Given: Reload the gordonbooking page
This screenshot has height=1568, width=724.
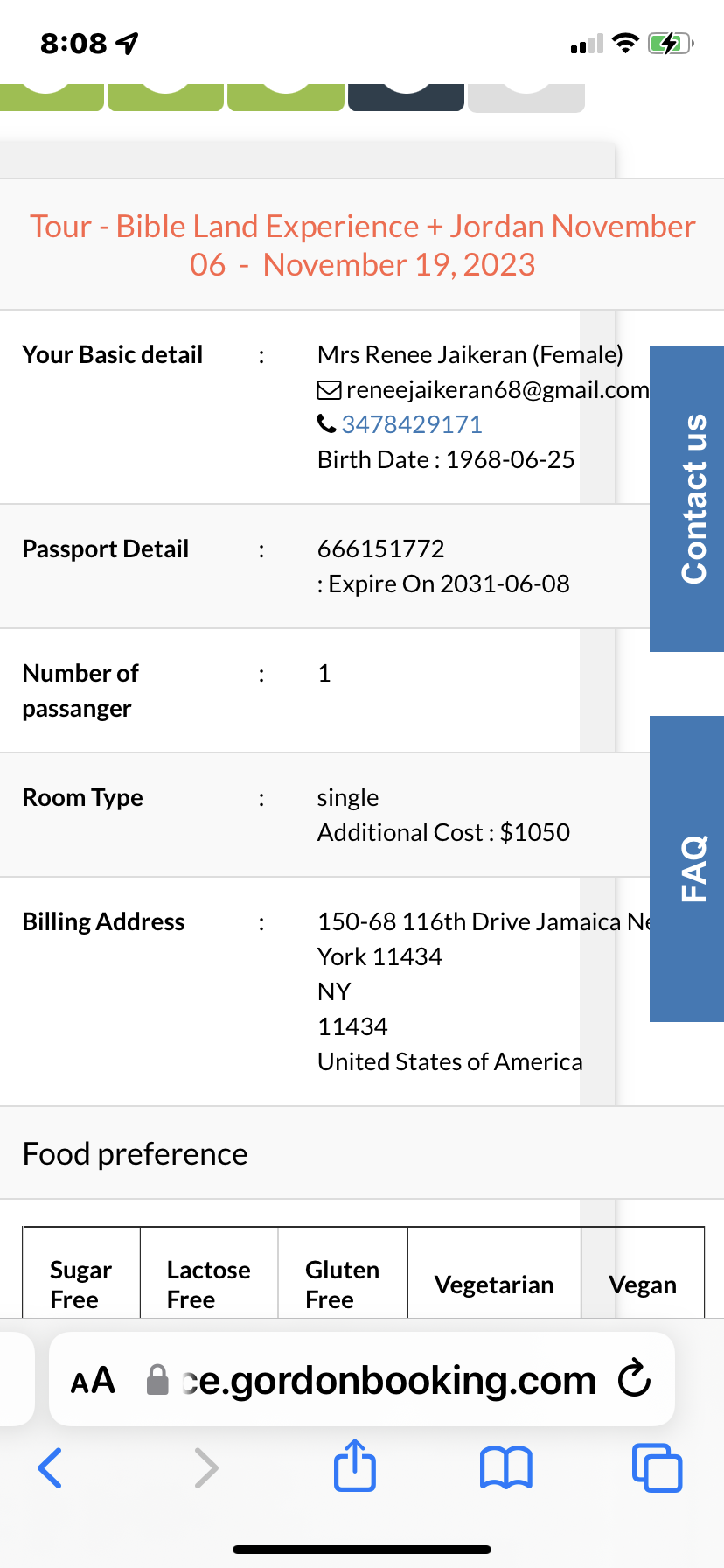Looking at the screenshot, I should pos(634,1379).
